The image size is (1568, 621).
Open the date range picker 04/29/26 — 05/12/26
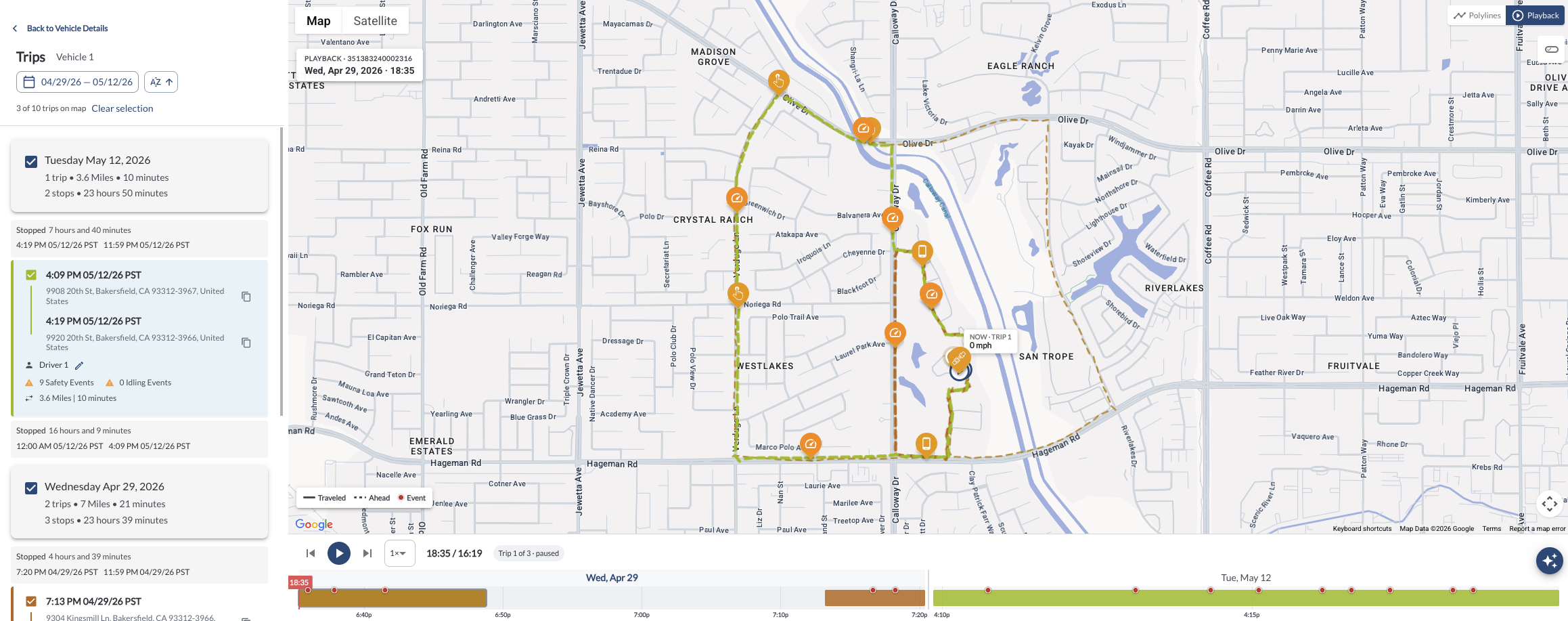(78, 82)
